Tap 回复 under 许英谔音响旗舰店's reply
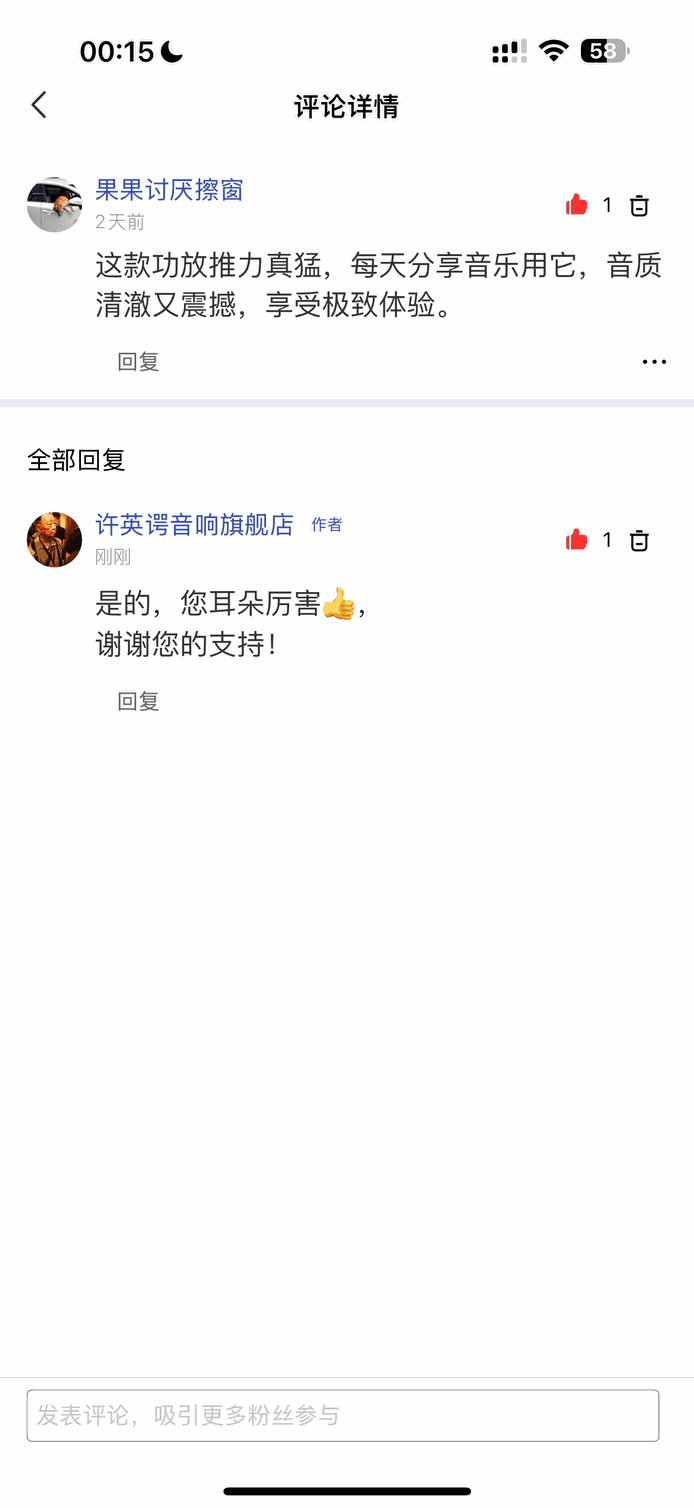This screenshot has width=694, height=1508. 138,702
